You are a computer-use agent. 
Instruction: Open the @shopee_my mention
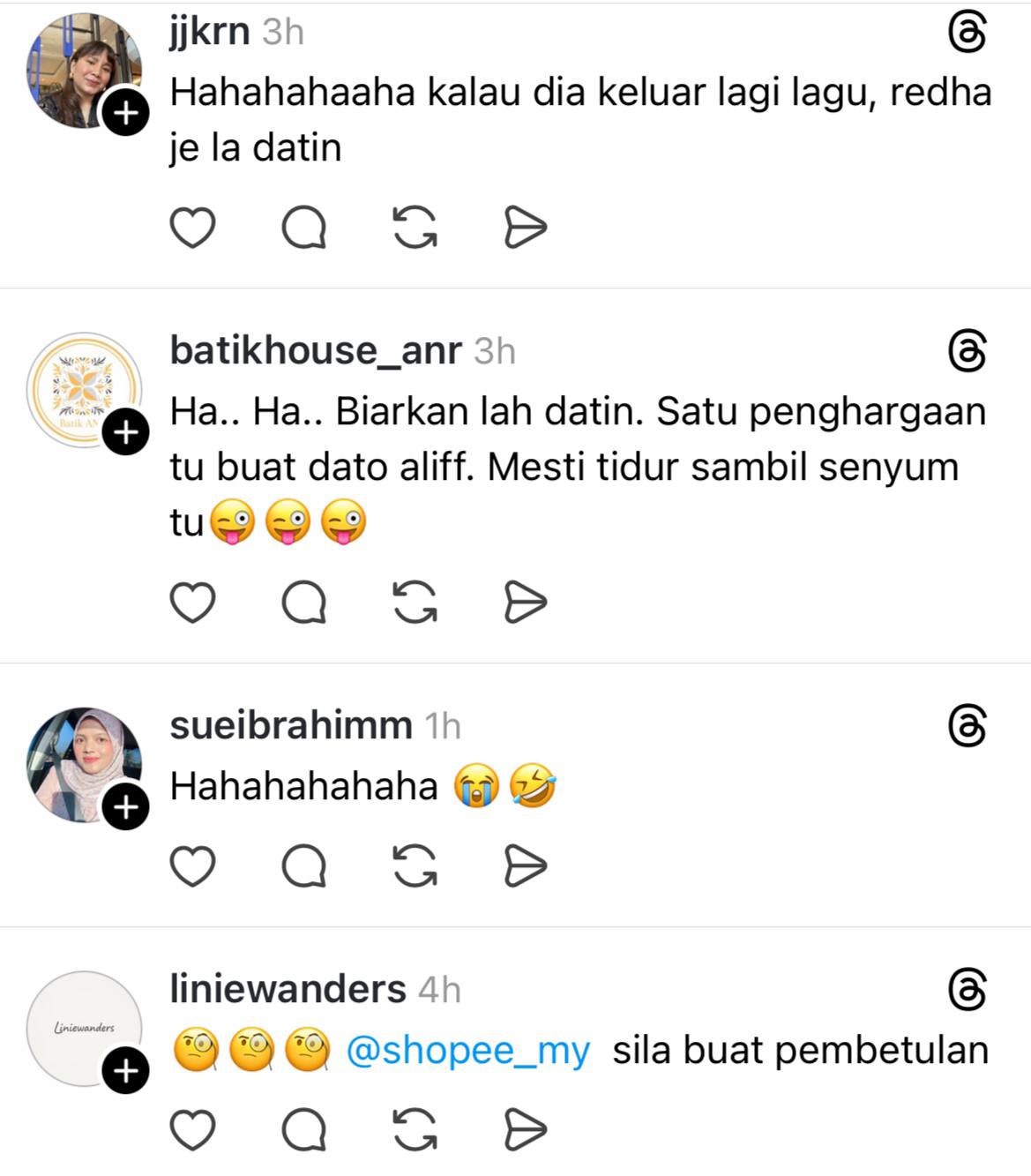click(x=467, y=1051)
